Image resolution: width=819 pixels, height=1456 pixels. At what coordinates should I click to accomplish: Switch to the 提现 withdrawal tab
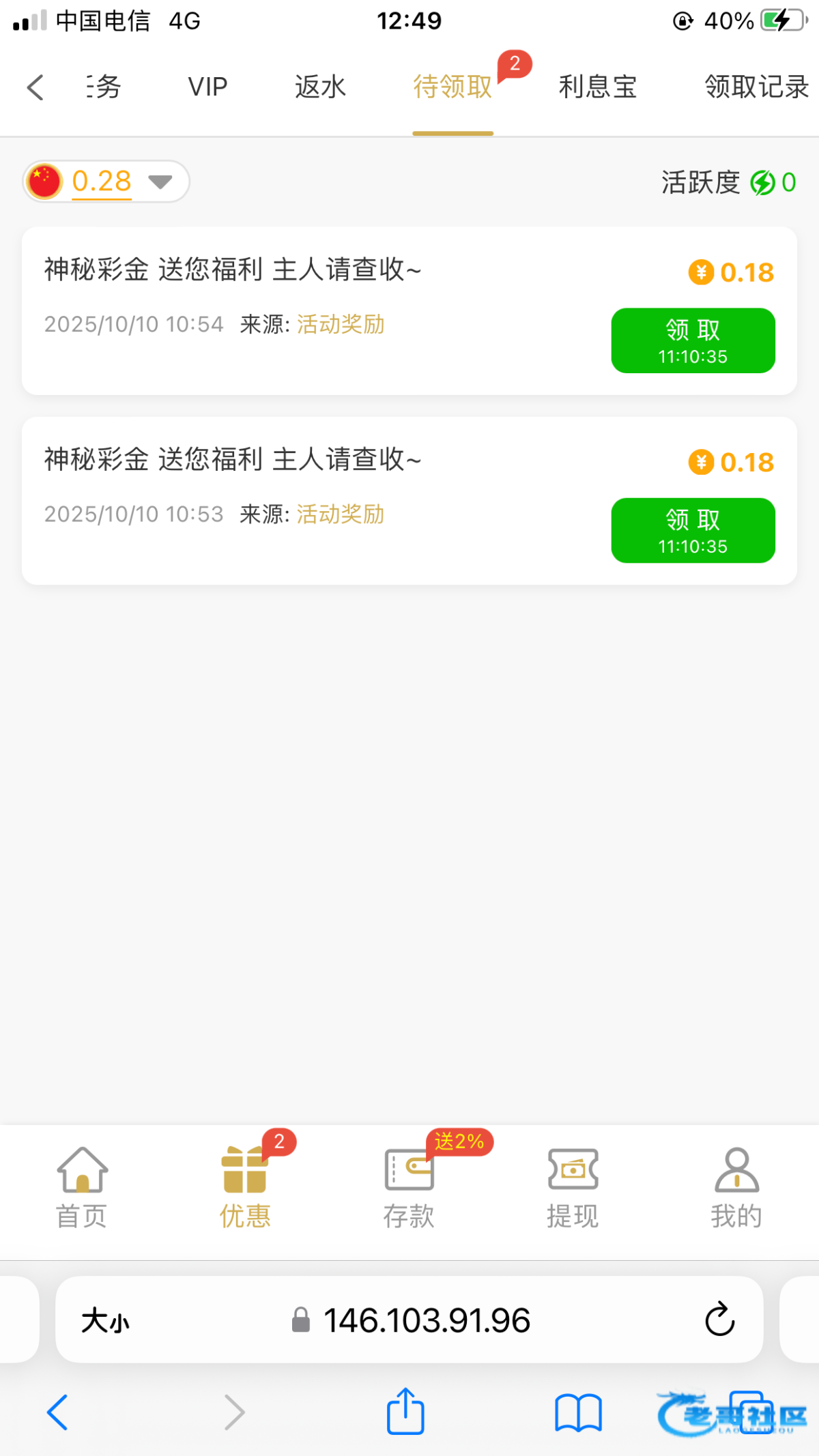(x=573, y=1187)
